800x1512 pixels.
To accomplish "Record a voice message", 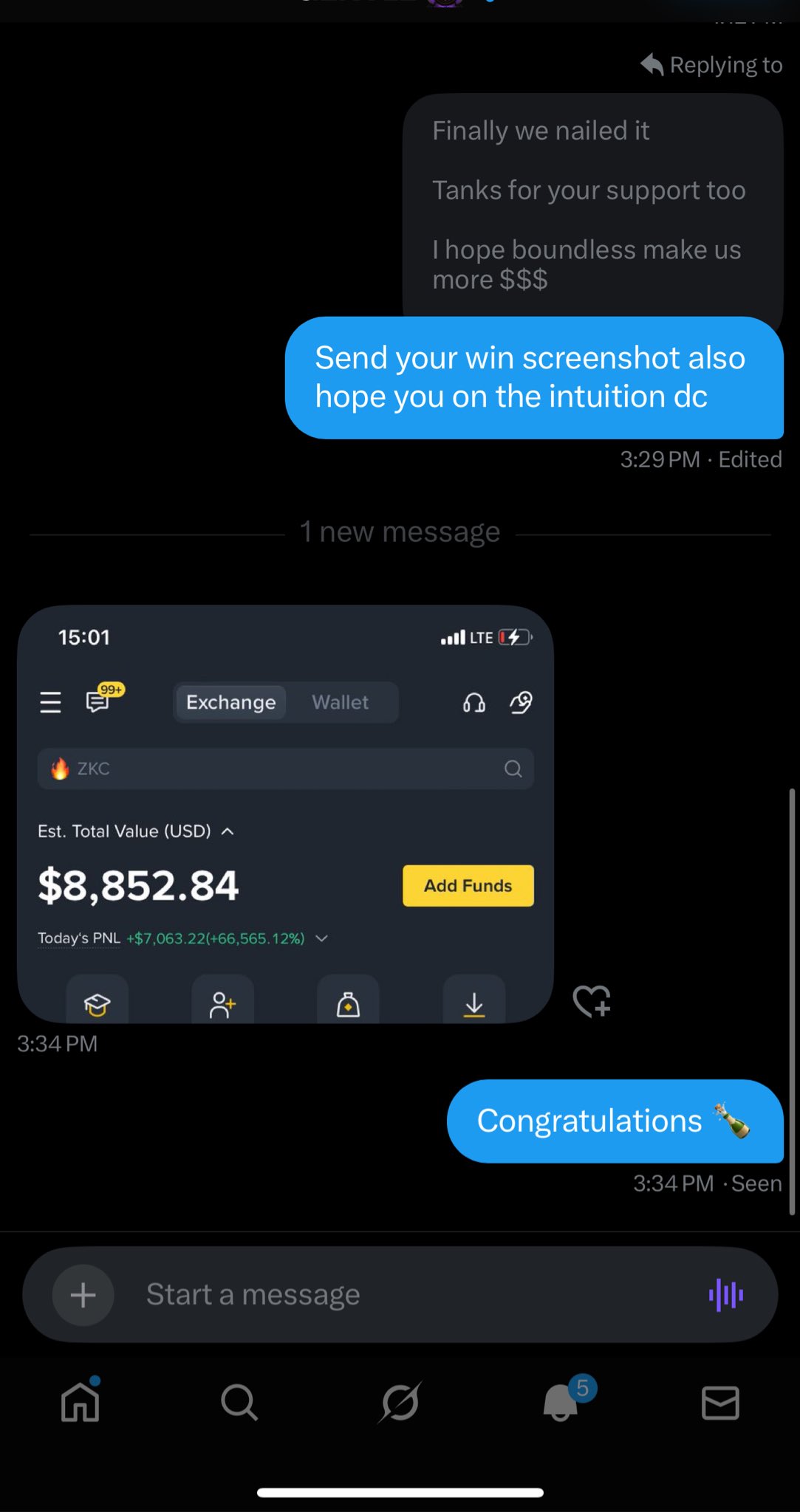I will [x=725, y=1295].
